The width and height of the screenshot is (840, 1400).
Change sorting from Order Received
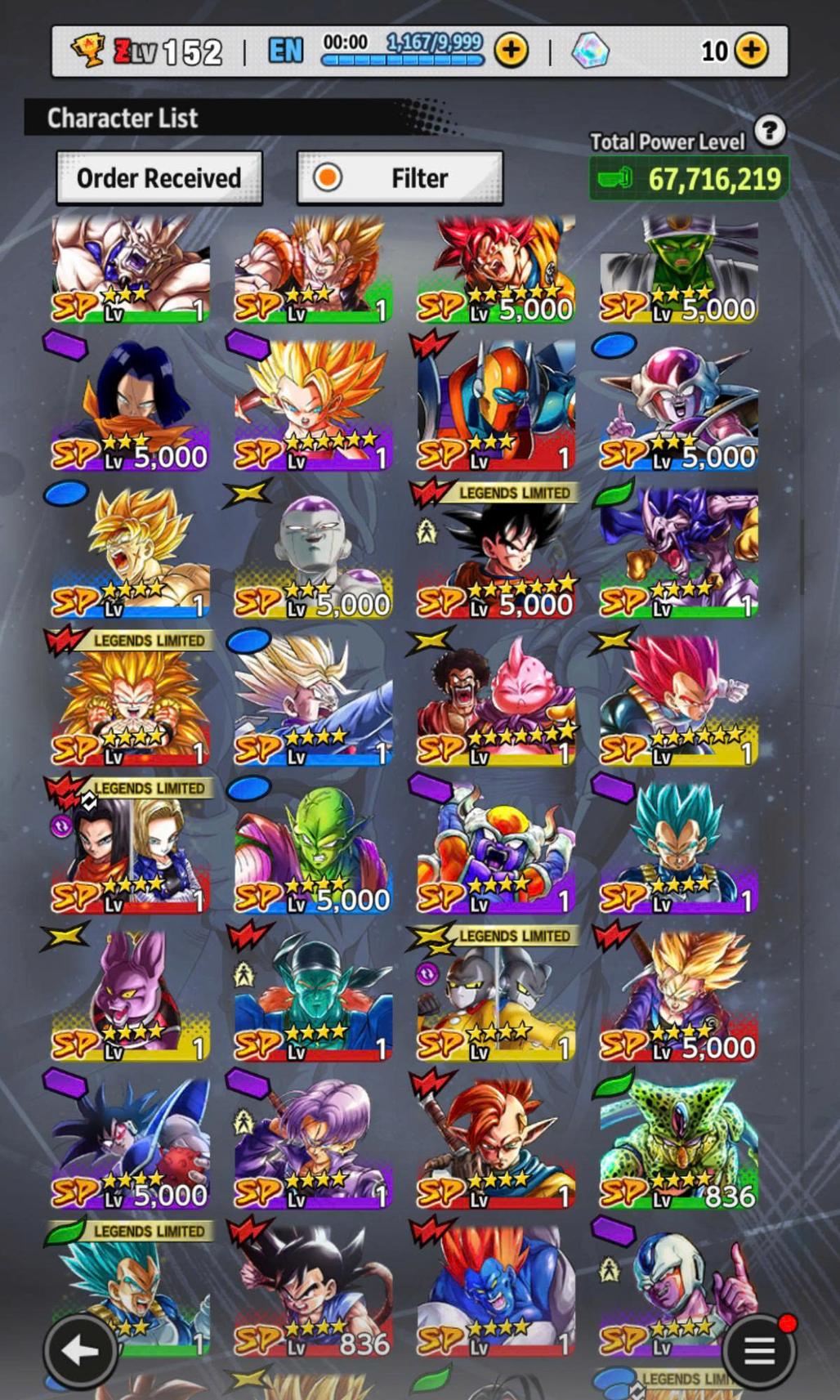pyautogui.click(x=159, y=177)
